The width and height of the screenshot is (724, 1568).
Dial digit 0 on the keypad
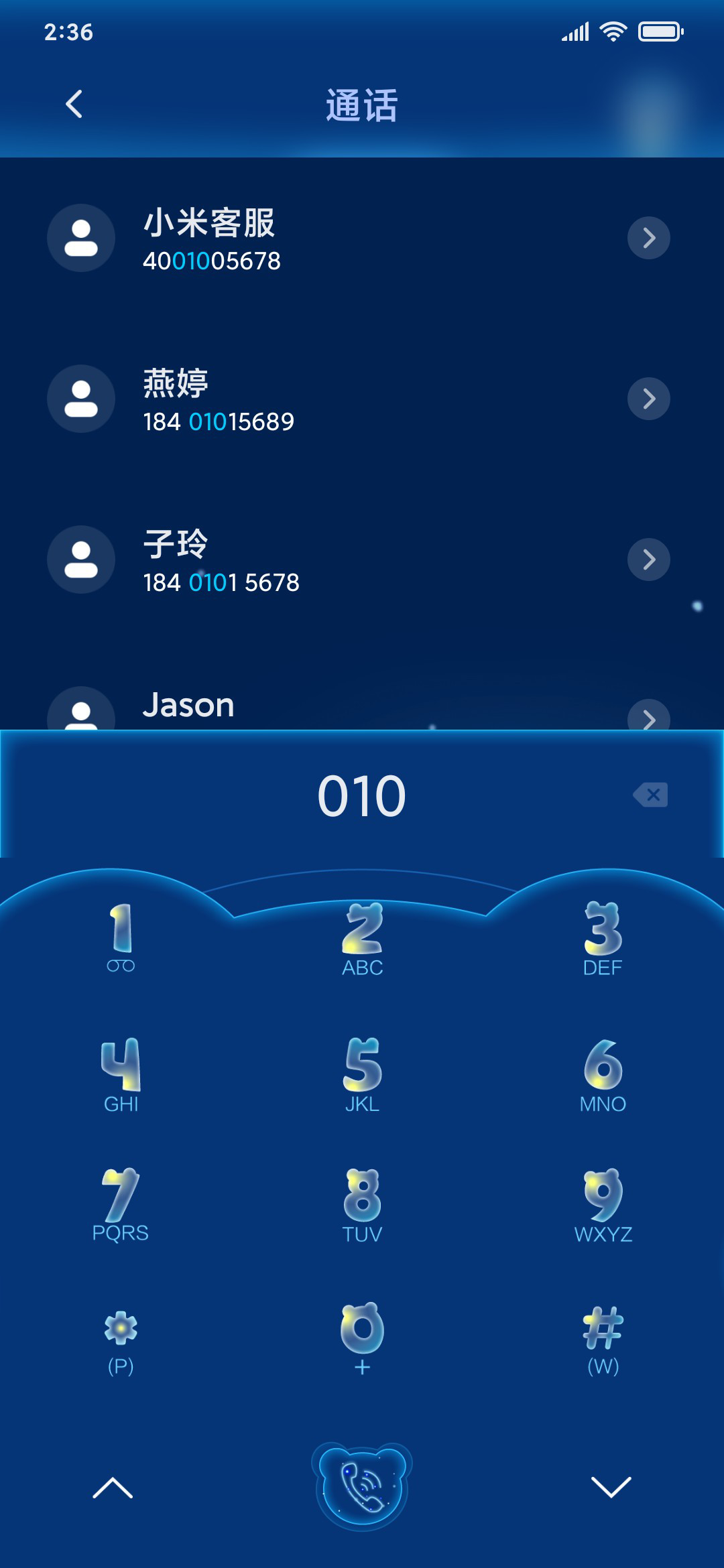tap(362, 1337)
